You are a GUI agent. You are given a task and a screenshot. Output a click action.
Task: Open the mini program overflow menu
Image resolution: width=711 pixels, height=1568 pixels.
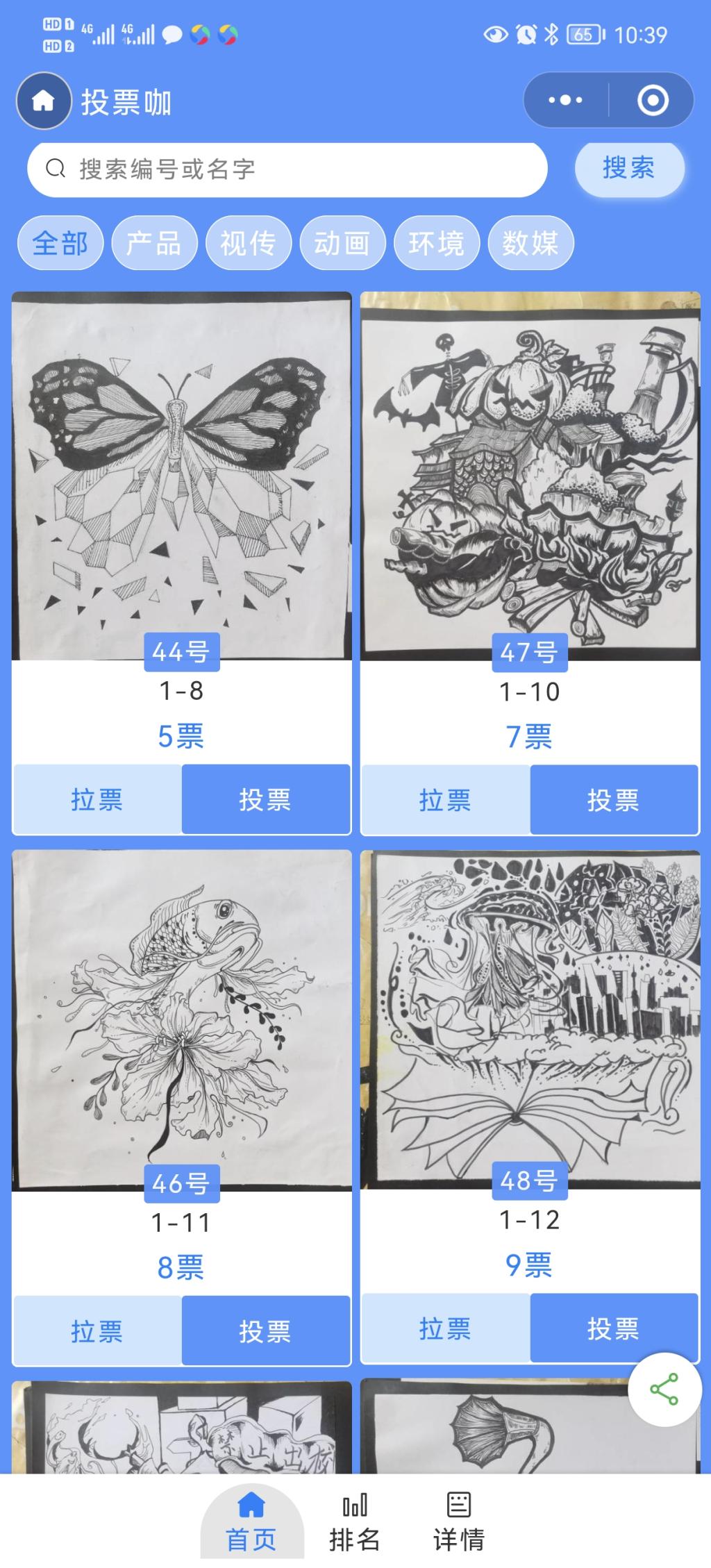click(565, 100)
